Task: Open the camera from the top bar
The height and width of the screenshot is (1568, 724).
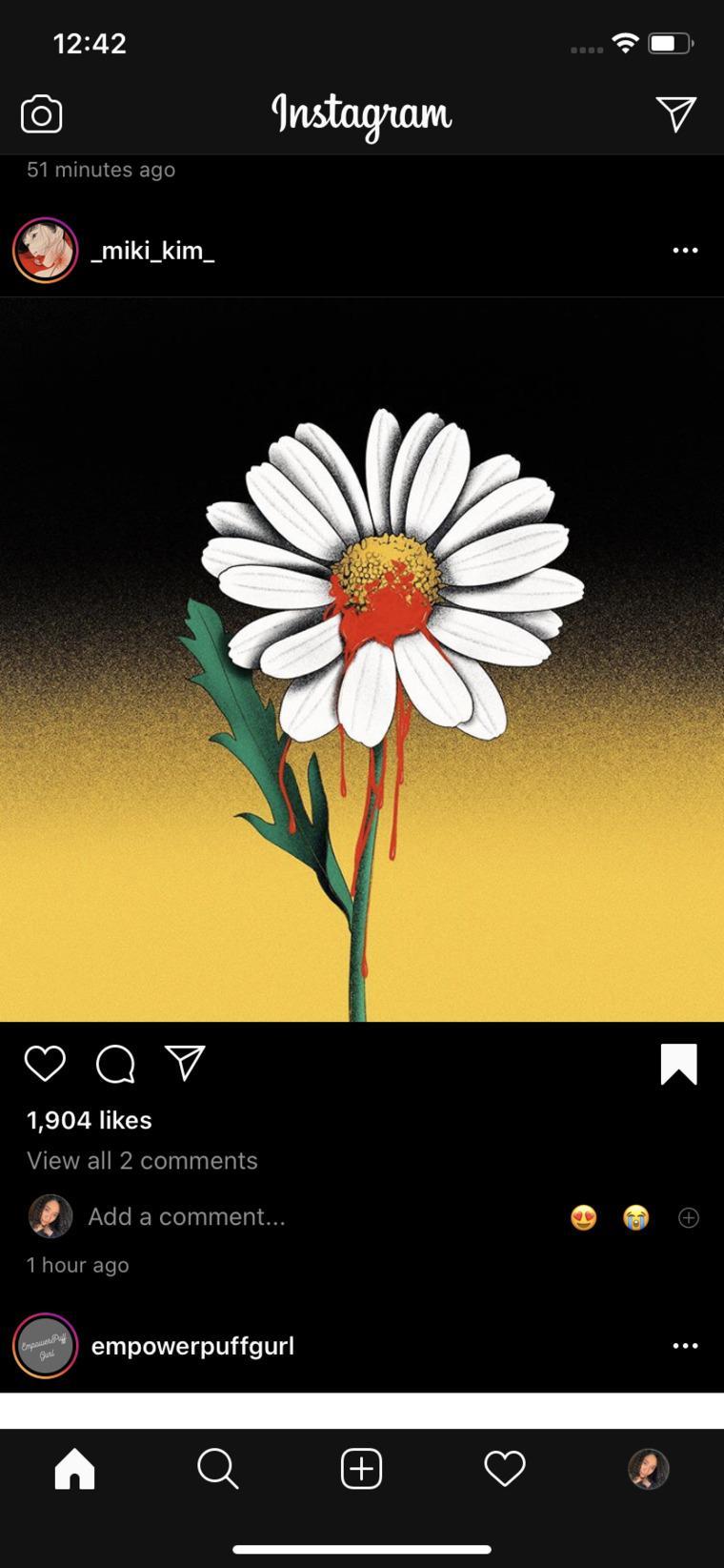Action: click(x=41, y=115)
